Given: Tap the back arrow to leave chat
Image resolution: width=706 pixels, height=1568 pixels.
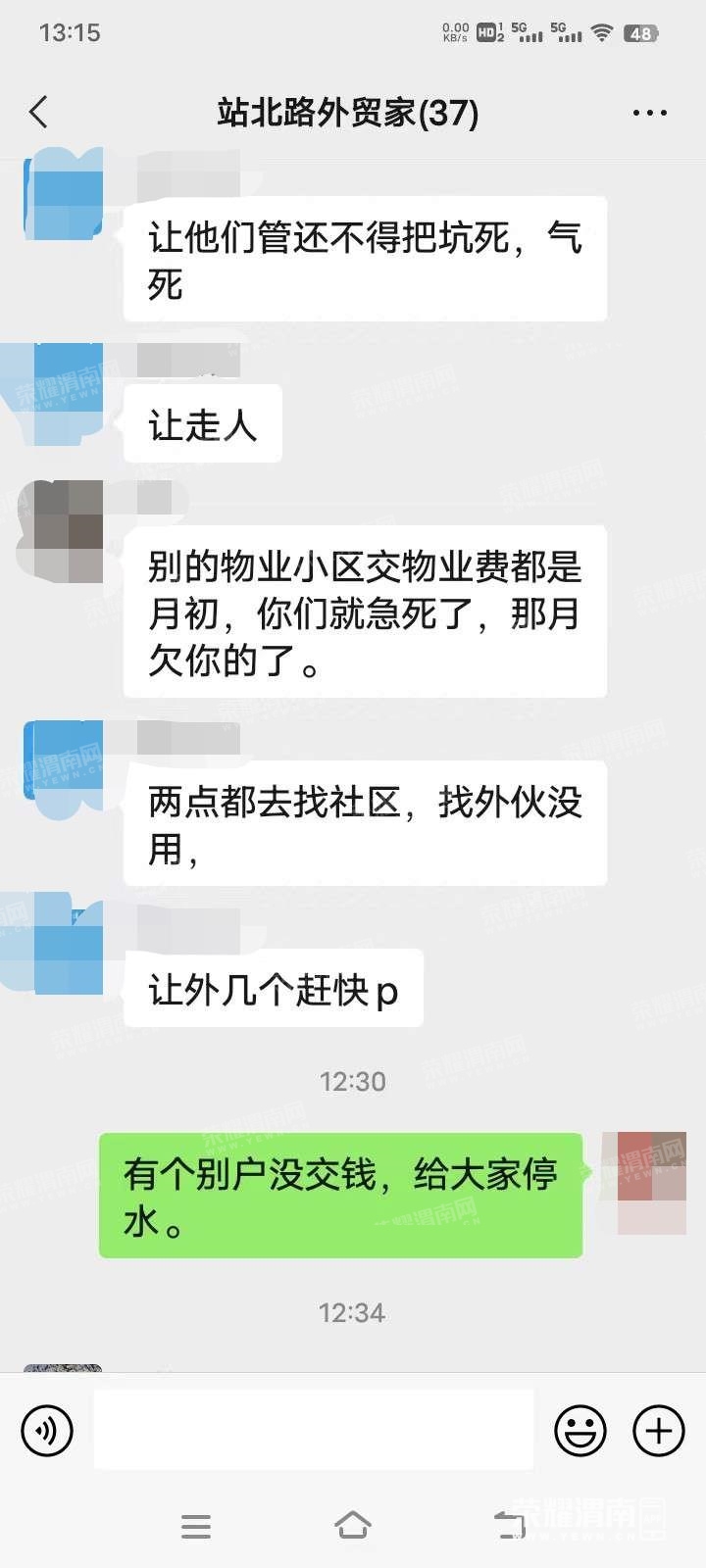Looking at the screenshot, I should coord(37,112).
